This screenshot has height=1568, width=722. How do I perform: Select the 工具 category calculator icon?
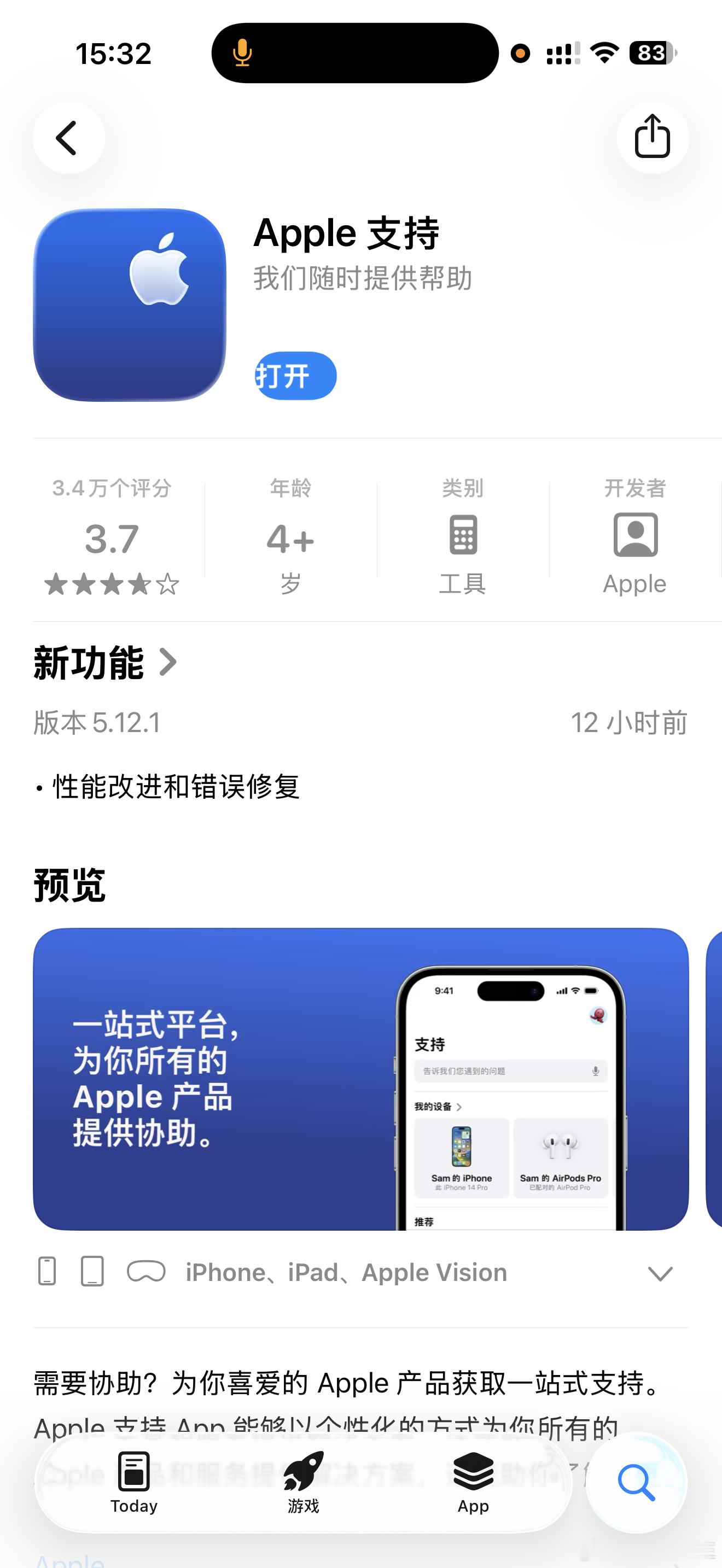(x=463, y=535)
